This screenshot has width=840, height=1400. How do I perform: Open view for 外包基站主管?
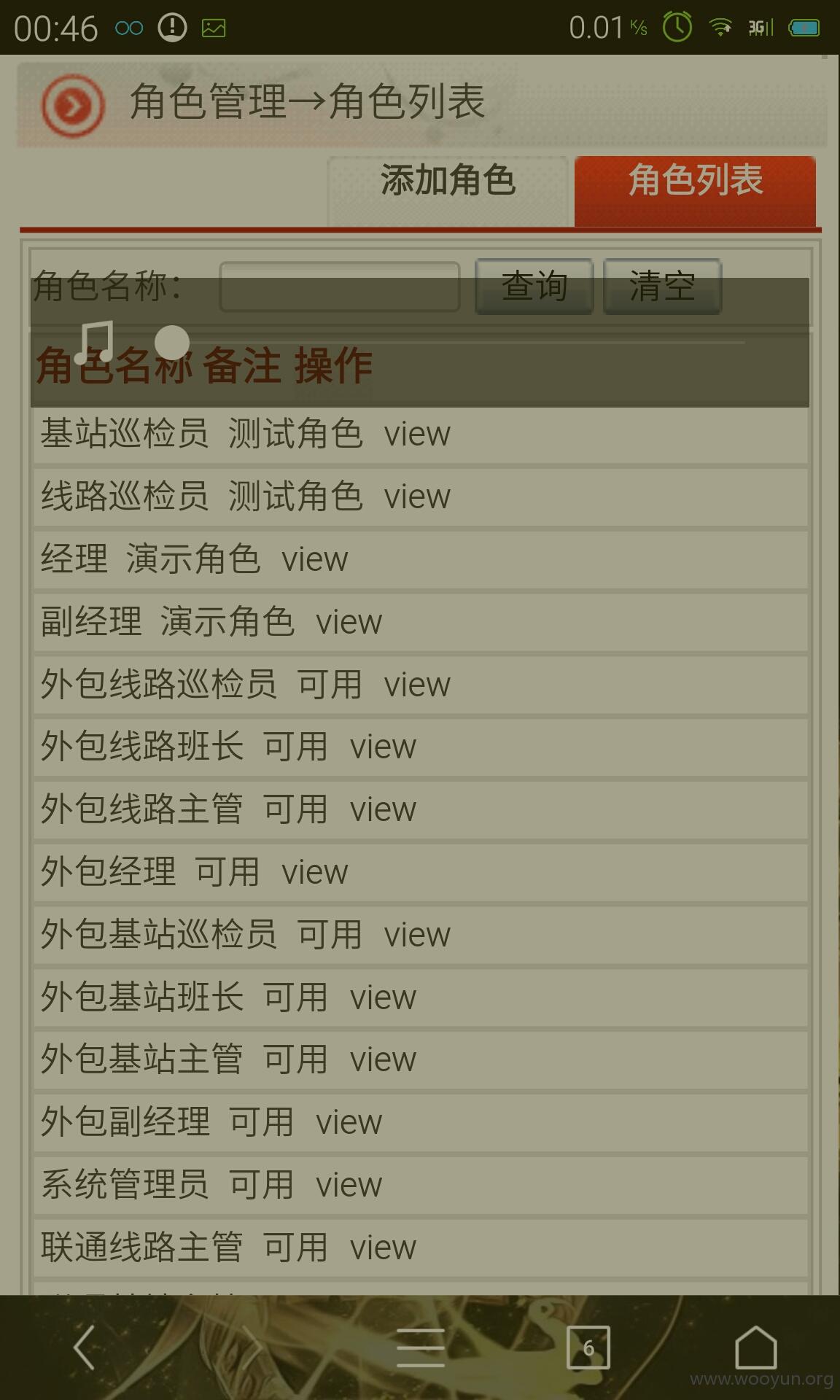click(383, 1060)
